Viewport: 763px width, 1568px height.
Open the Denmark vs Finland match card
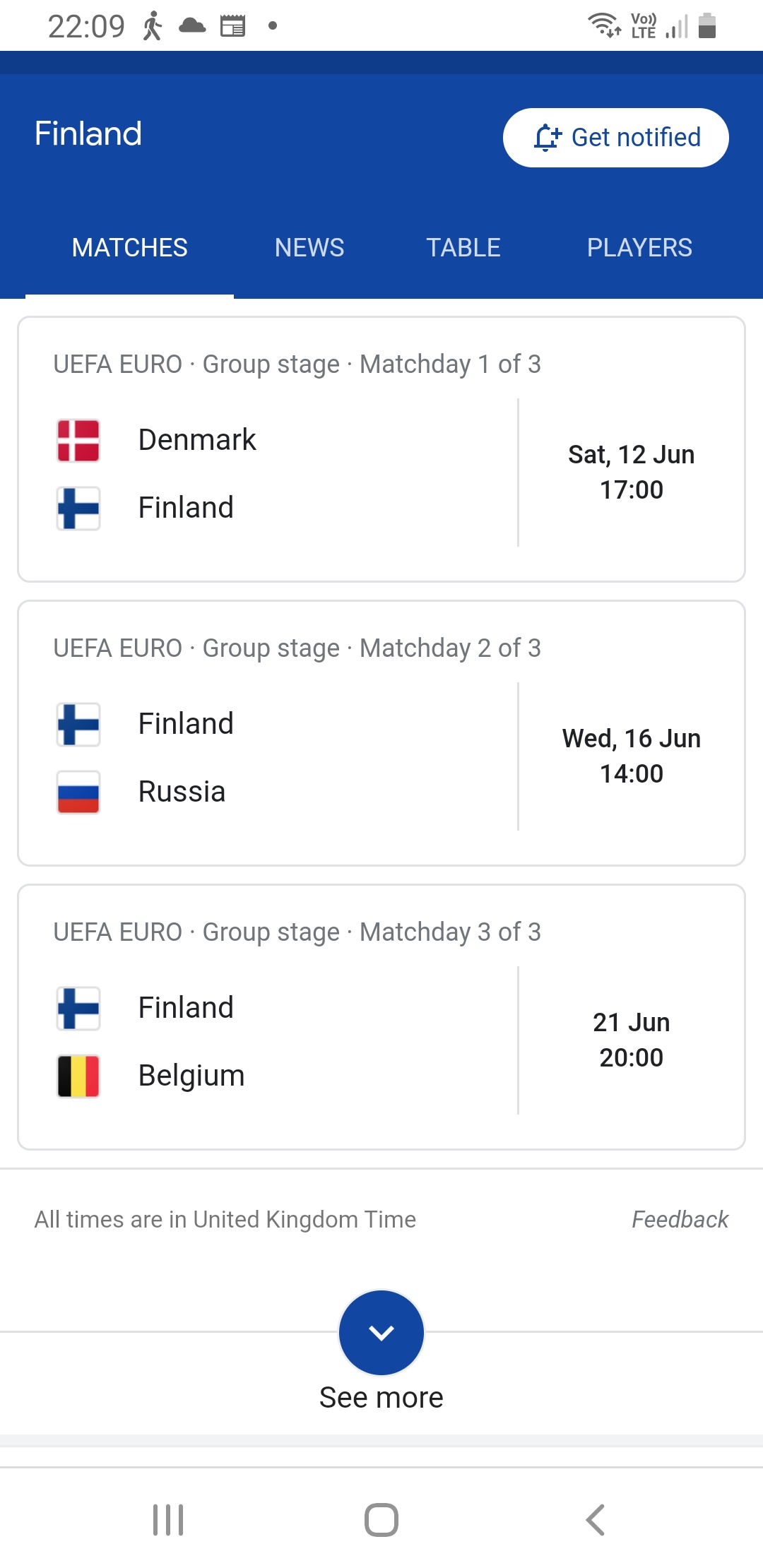coord(381,449)
